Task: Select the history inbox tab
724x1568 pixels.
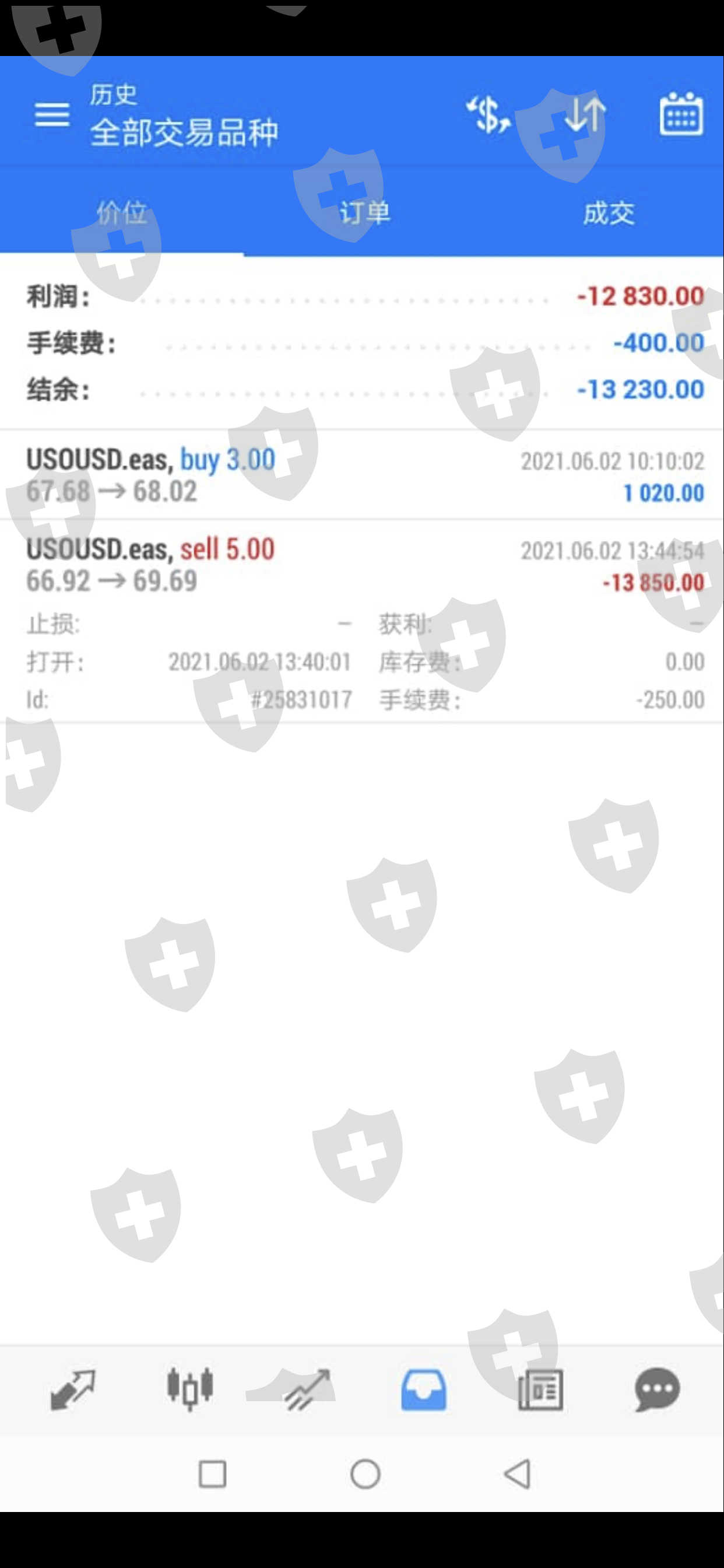Action: coord(424,1390)
